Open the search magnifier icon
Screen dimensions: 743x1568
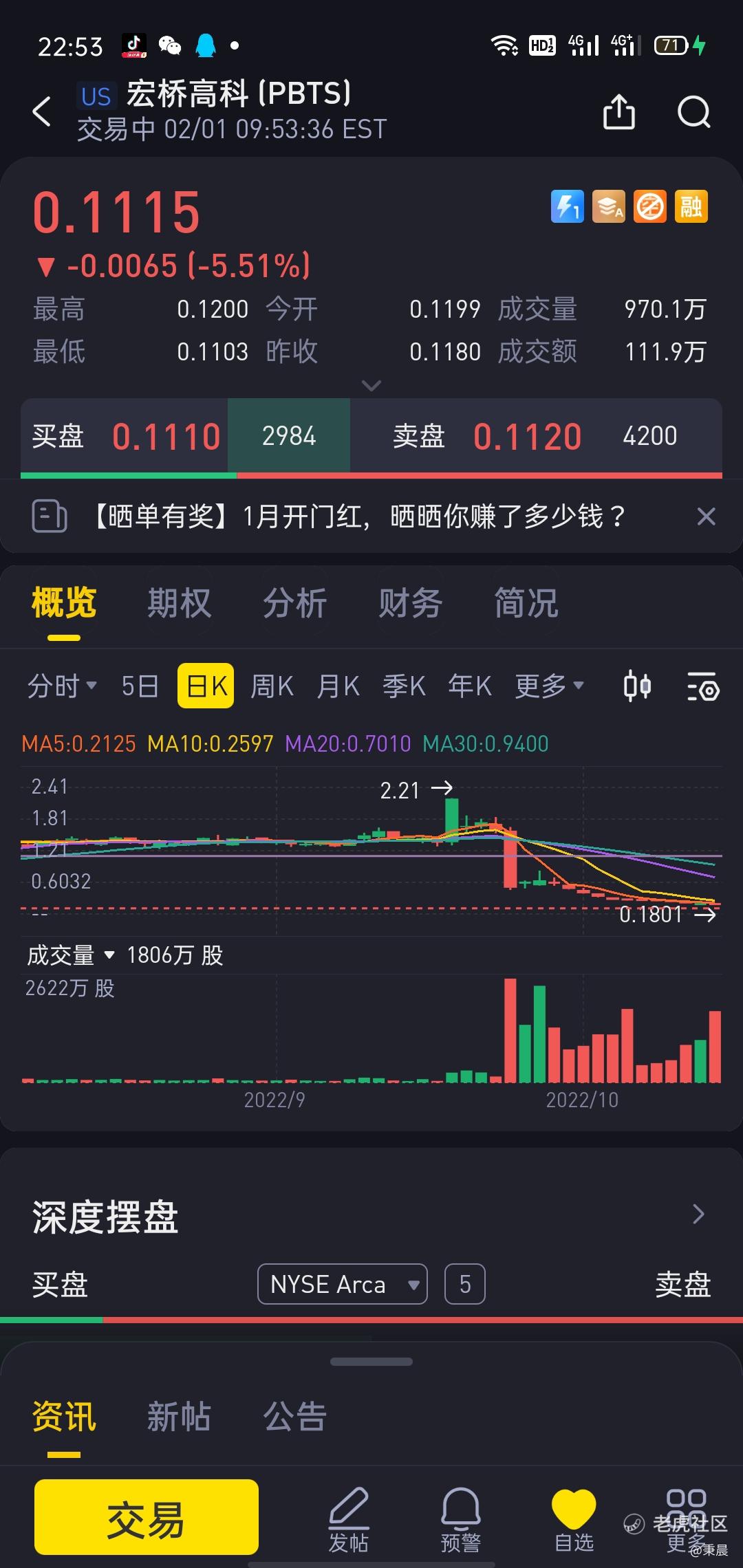[693, 111]
